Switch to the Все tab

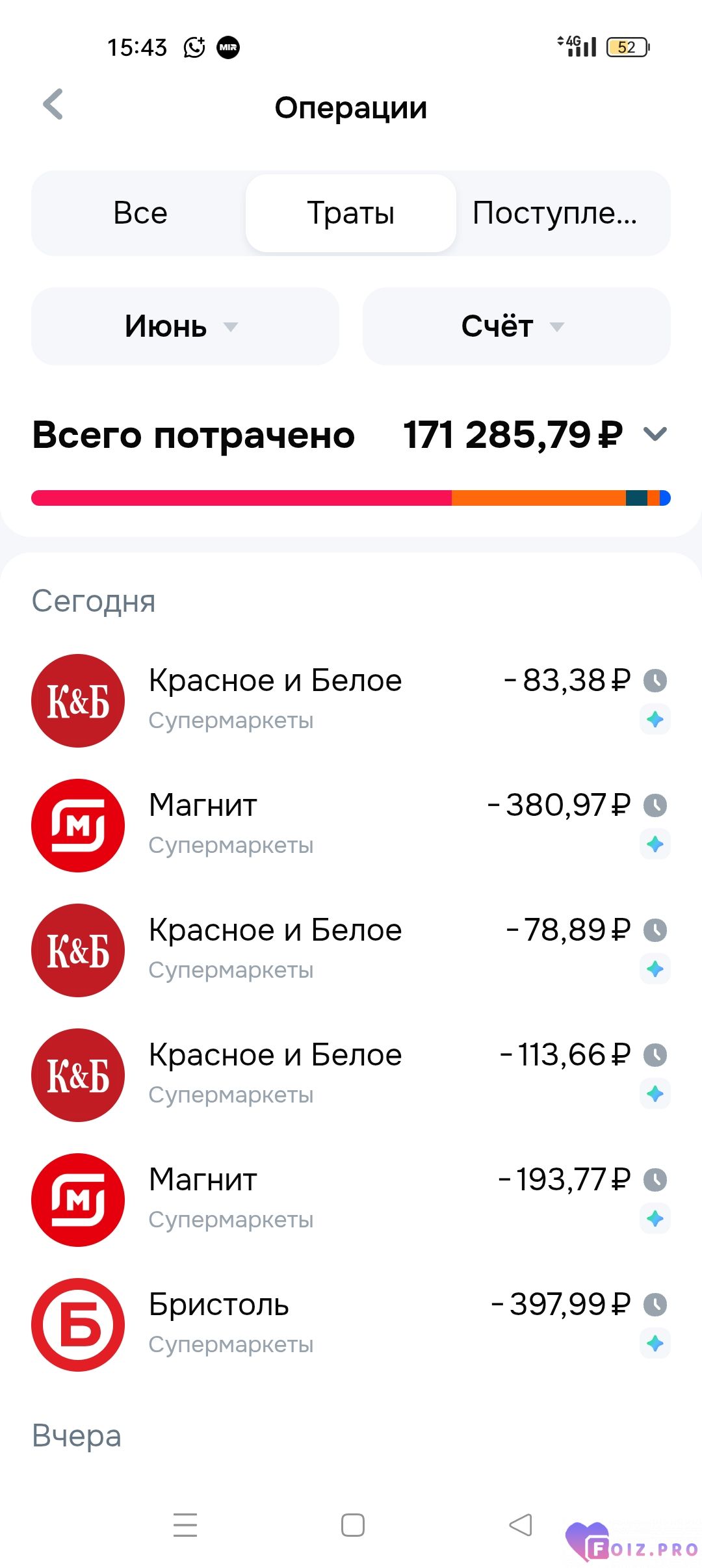(140, 213)
